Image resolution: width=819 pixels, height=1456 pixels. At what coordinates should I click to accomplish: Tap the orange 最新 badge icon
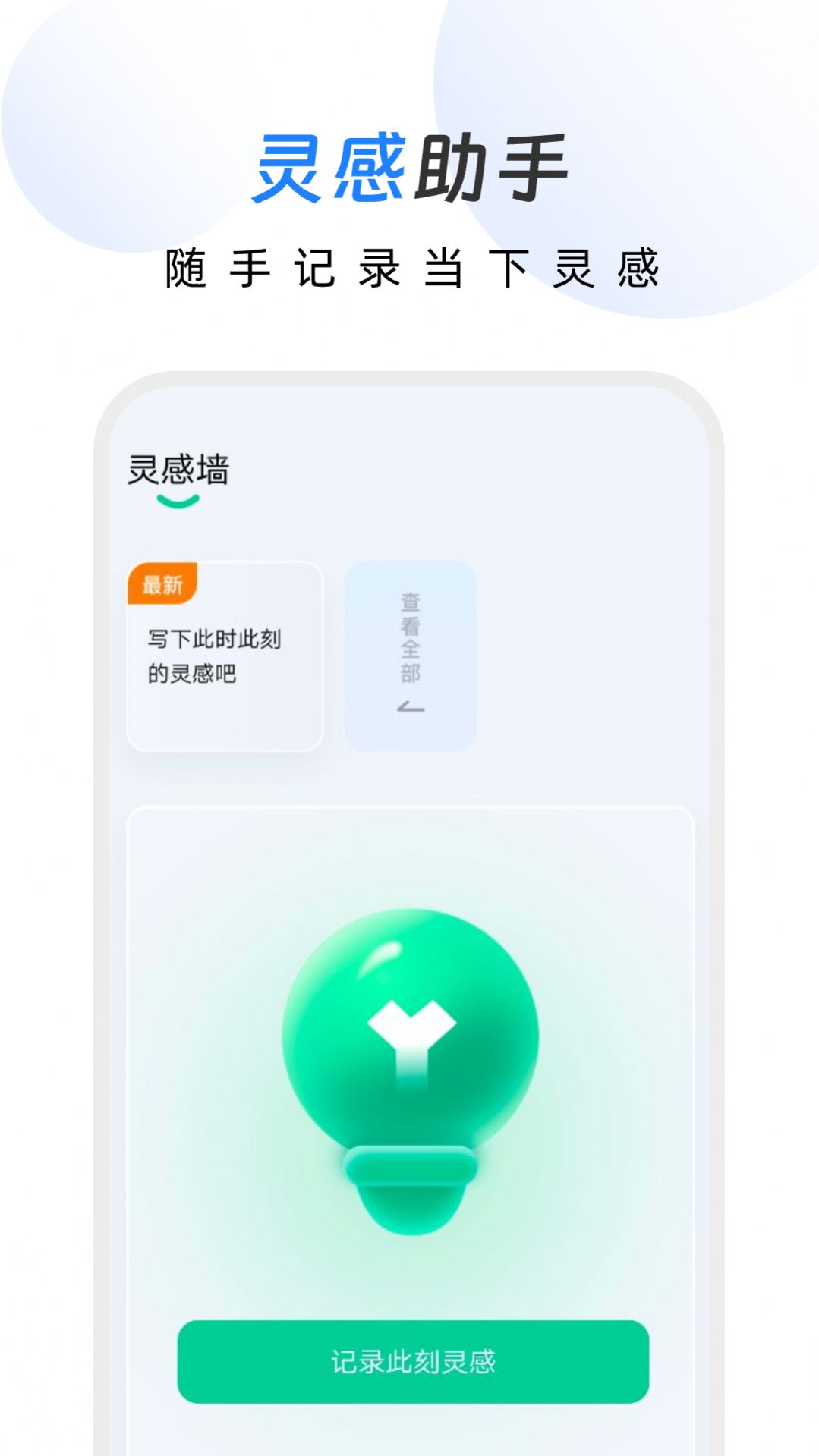coord(163,584)
